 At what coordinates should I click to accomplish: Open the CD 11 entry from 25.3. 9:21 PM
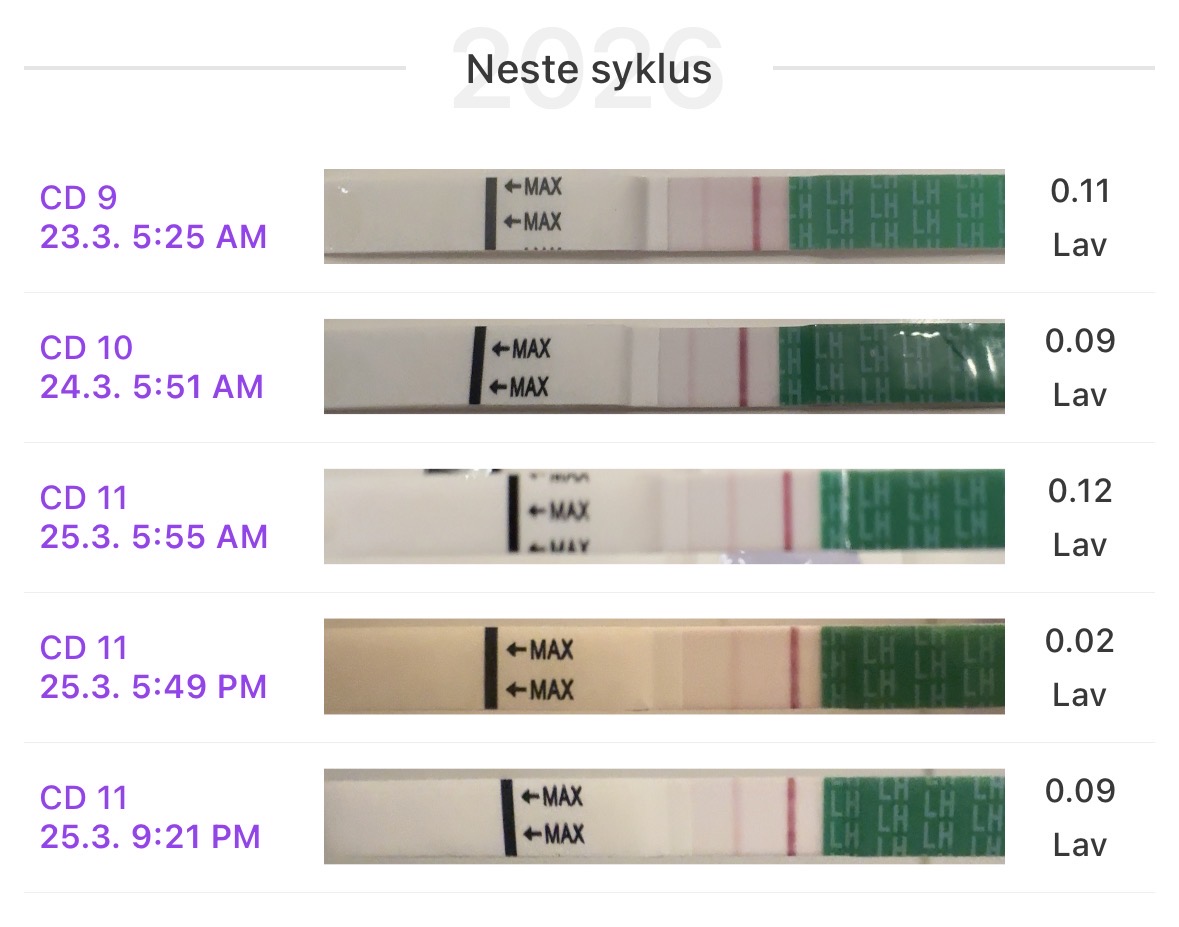(x=150, y=817)
